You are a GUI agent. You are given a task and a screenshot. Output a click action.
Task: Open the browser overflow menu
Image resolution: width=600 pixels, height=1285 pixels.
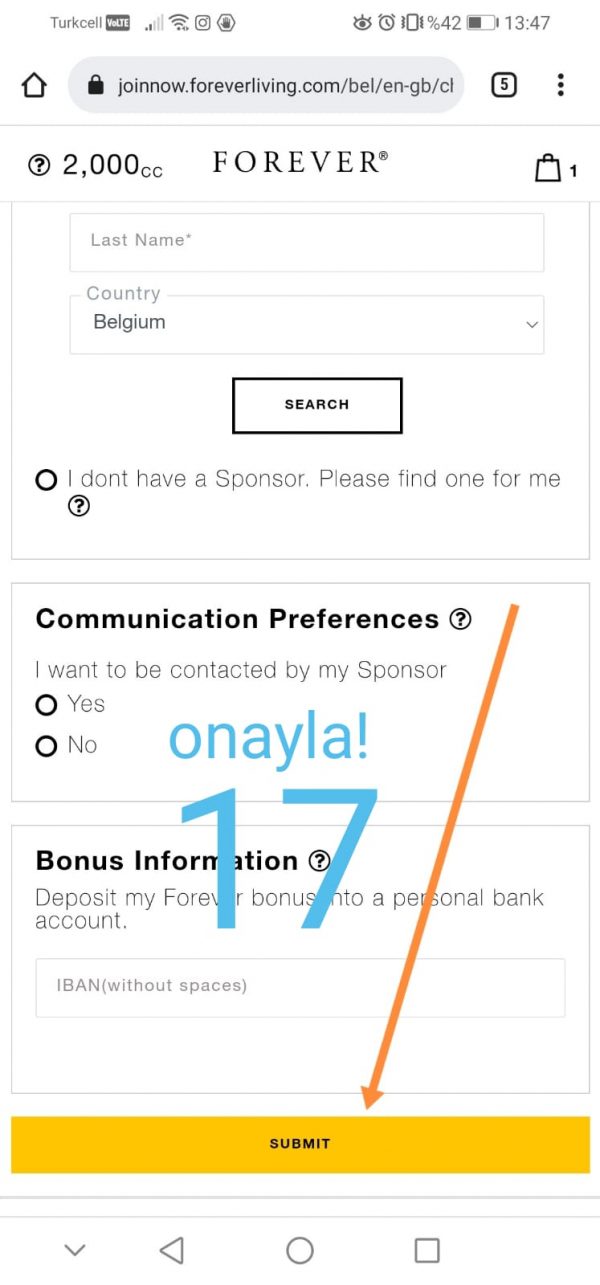click(561, 86)
